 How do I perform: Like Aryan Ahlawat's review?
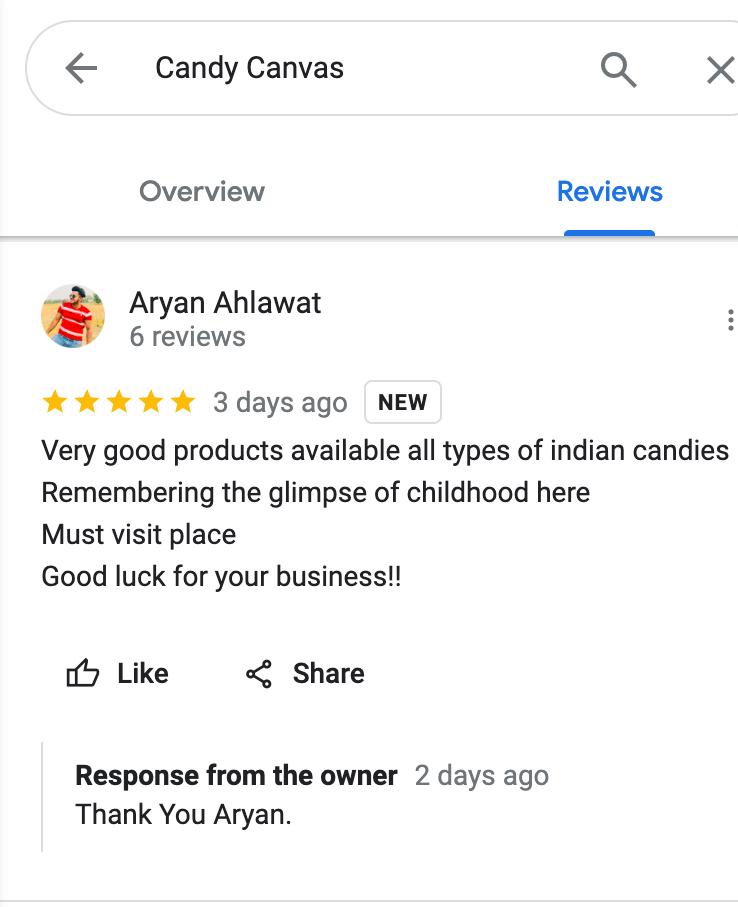click(x=118, y=674)
